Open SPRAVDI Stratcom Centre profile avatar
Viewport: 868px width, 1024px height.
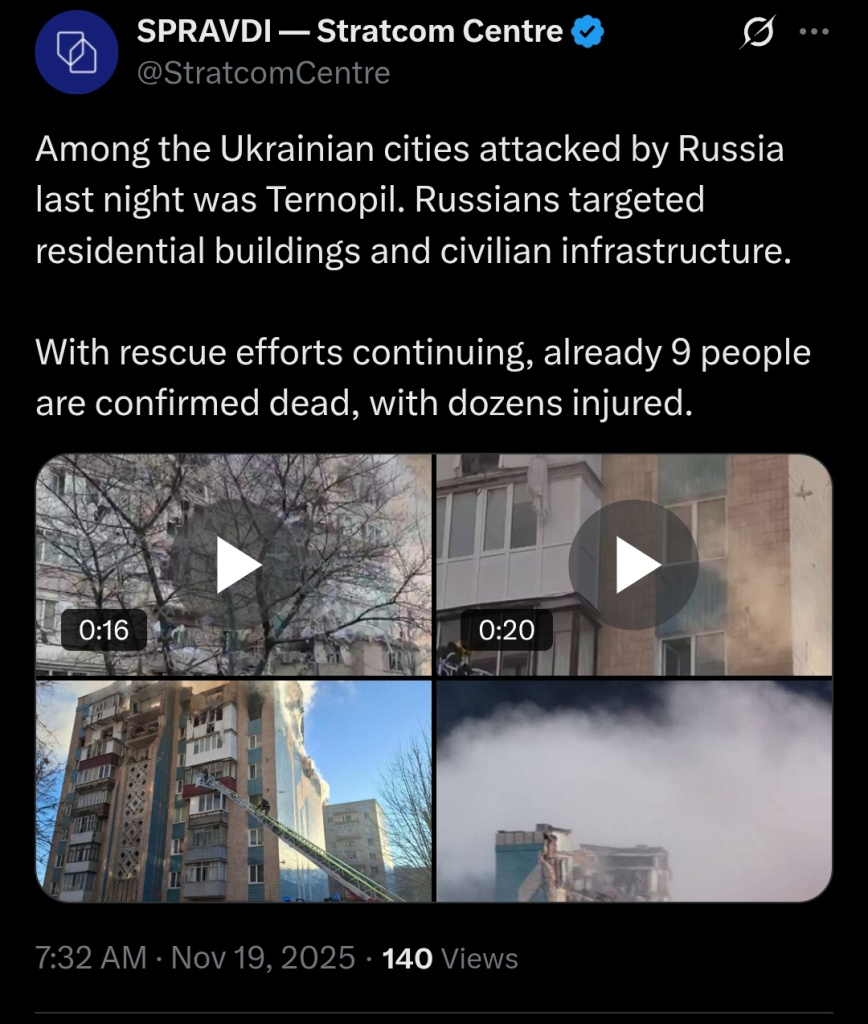[77, 52]
